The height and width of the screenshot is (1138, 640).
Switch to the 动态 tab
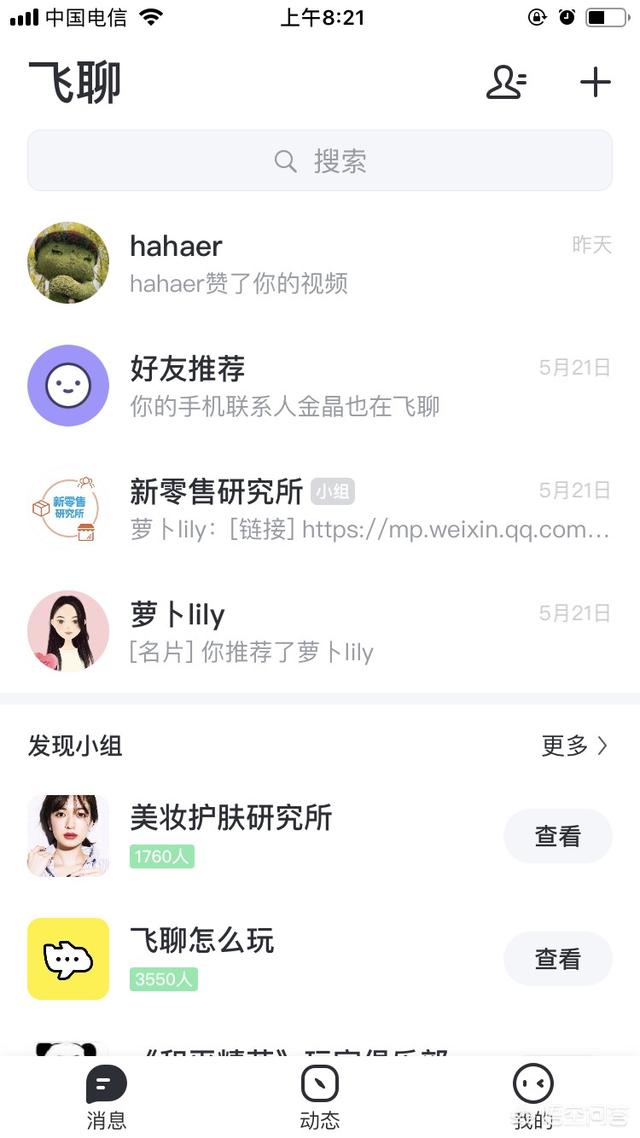tap(320, 1096)
